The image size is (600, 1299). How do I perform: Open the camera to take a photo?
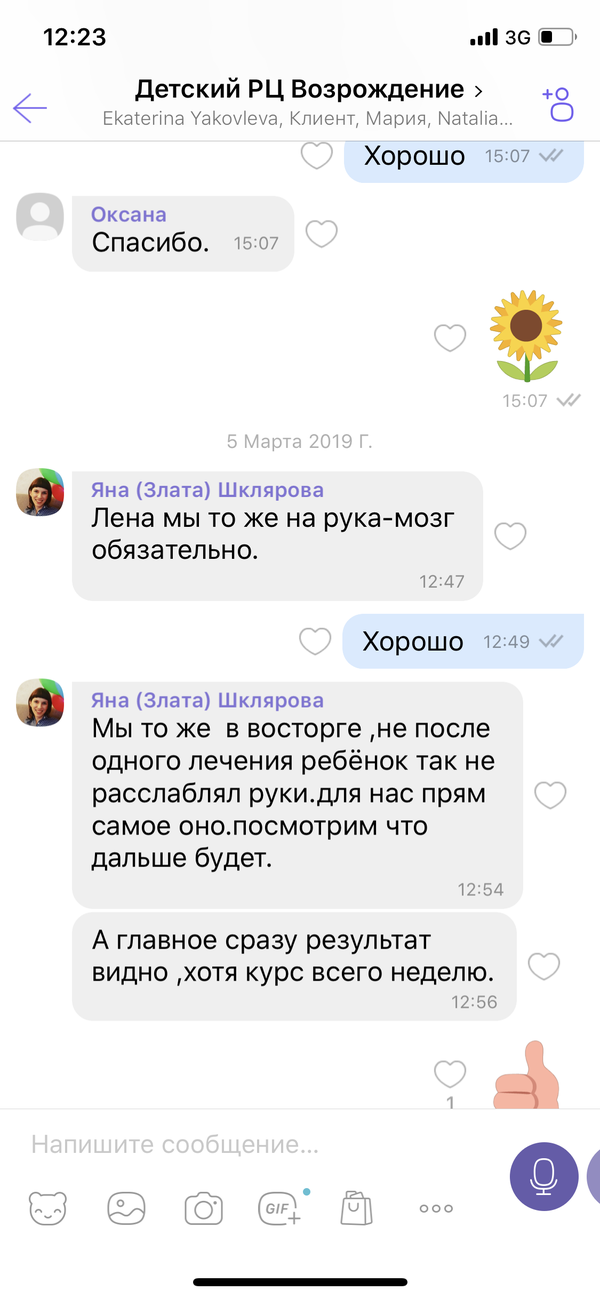[204, 1208]
